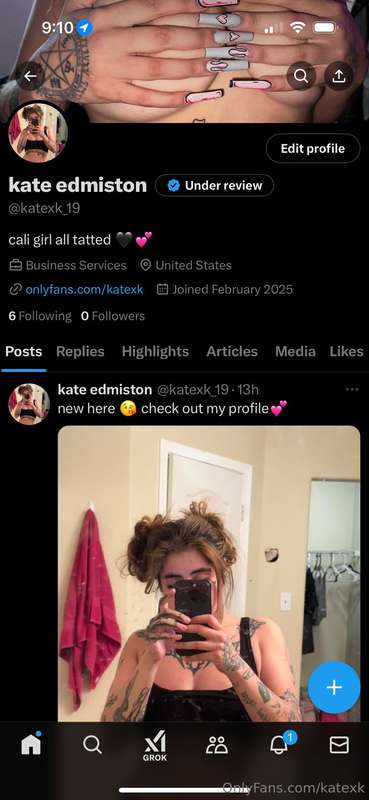
Task: Open the Under review verification badge
Action: coord(214,186)
